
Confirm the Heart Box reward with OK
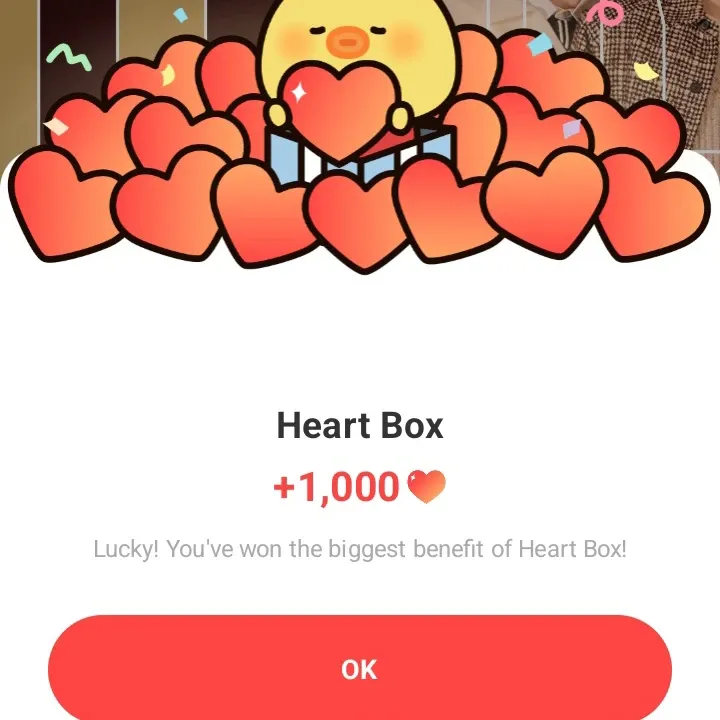coord(360,668)
